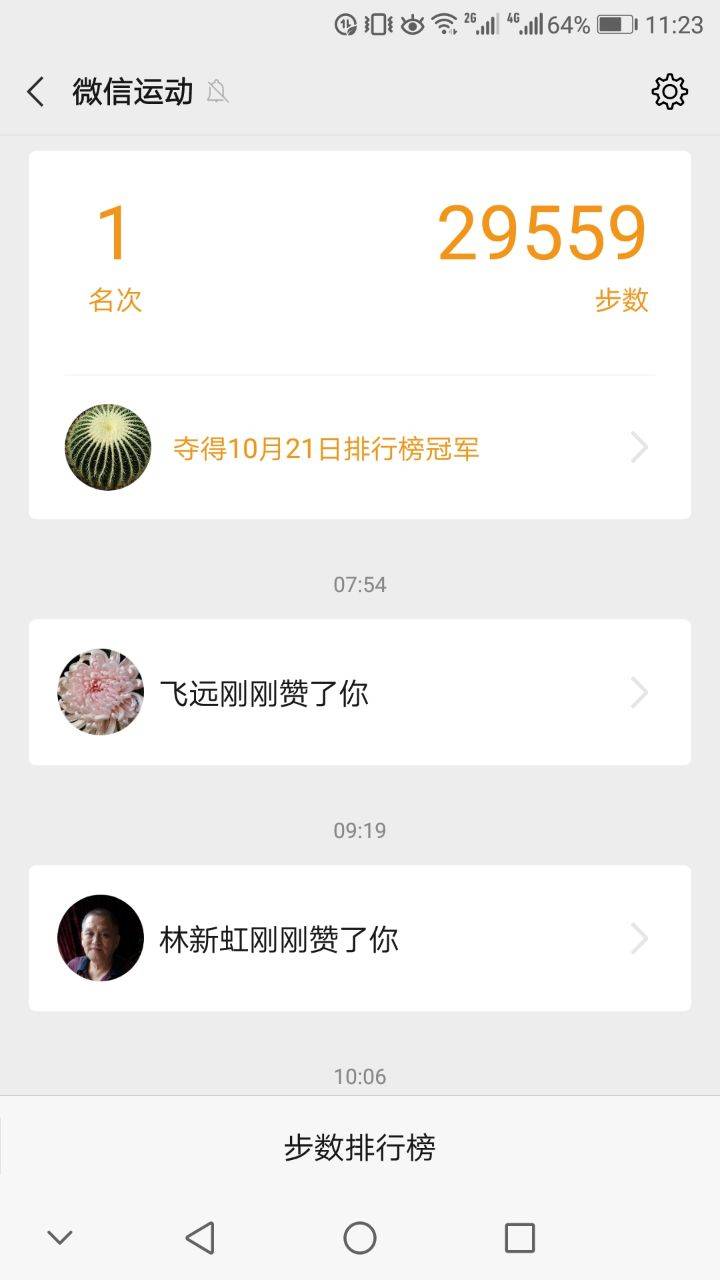Screen dimensions: 720x1280
Task: Hide the navigation bar with the down arrow
Action: click(x=60, y=1238)
